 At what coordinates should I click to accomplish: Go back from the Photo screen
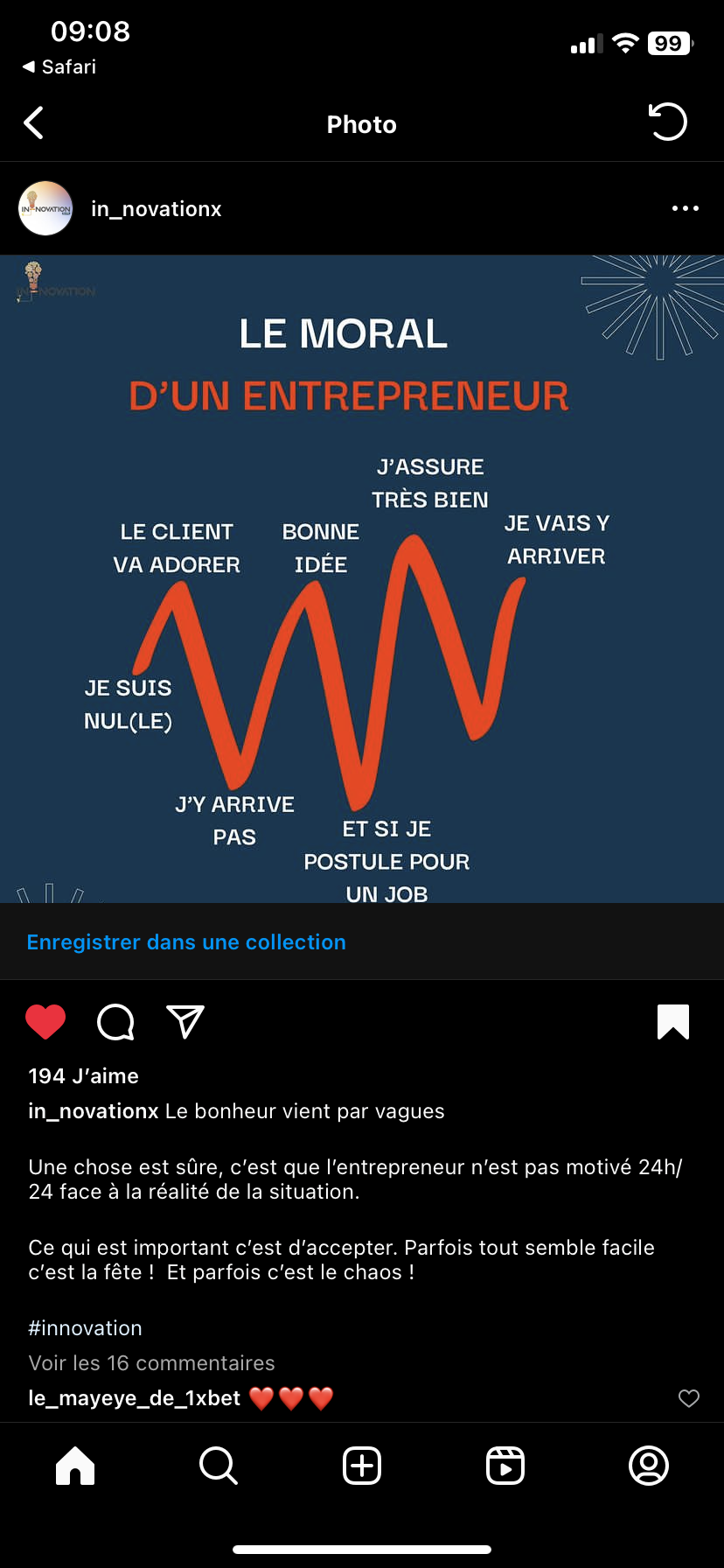coord(34,123)
